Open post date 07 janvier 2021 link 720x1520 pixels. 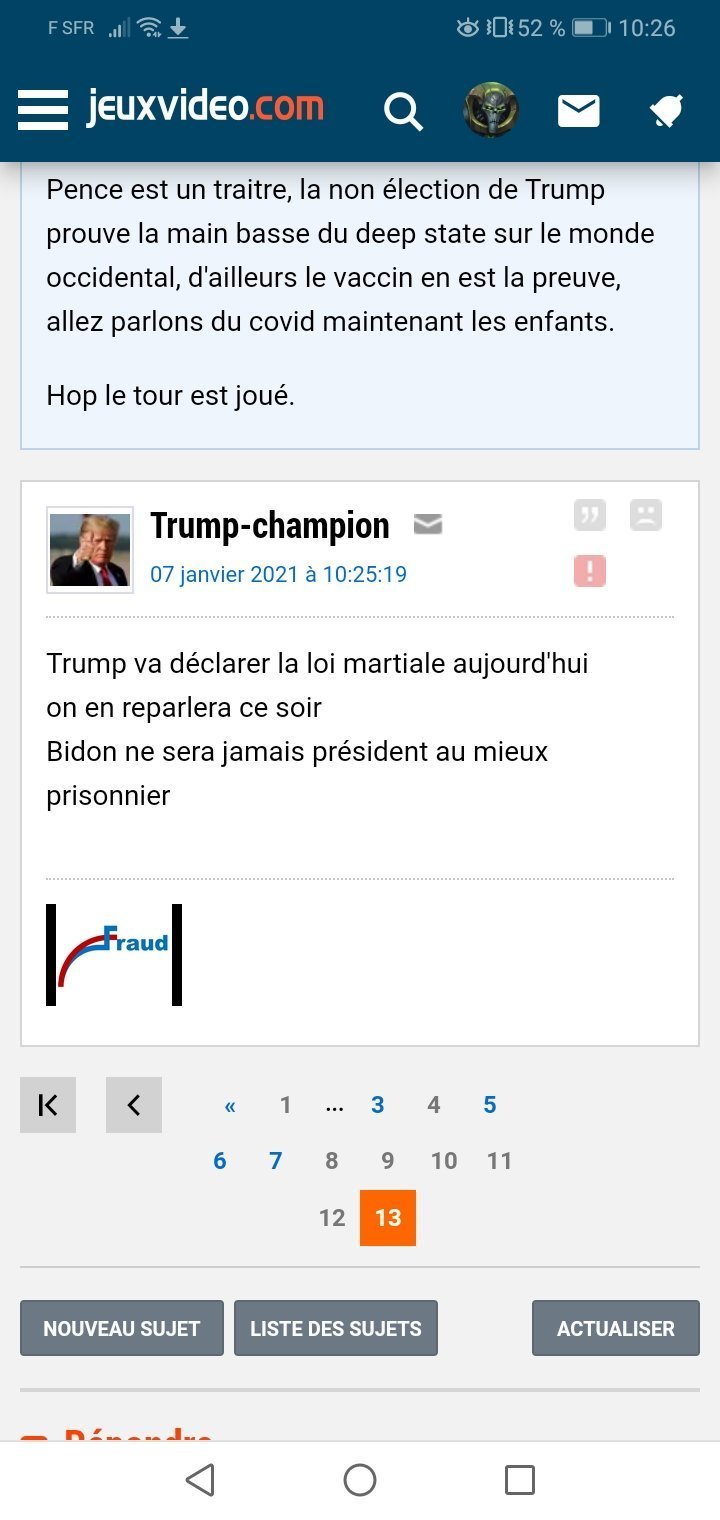point(278,575)
